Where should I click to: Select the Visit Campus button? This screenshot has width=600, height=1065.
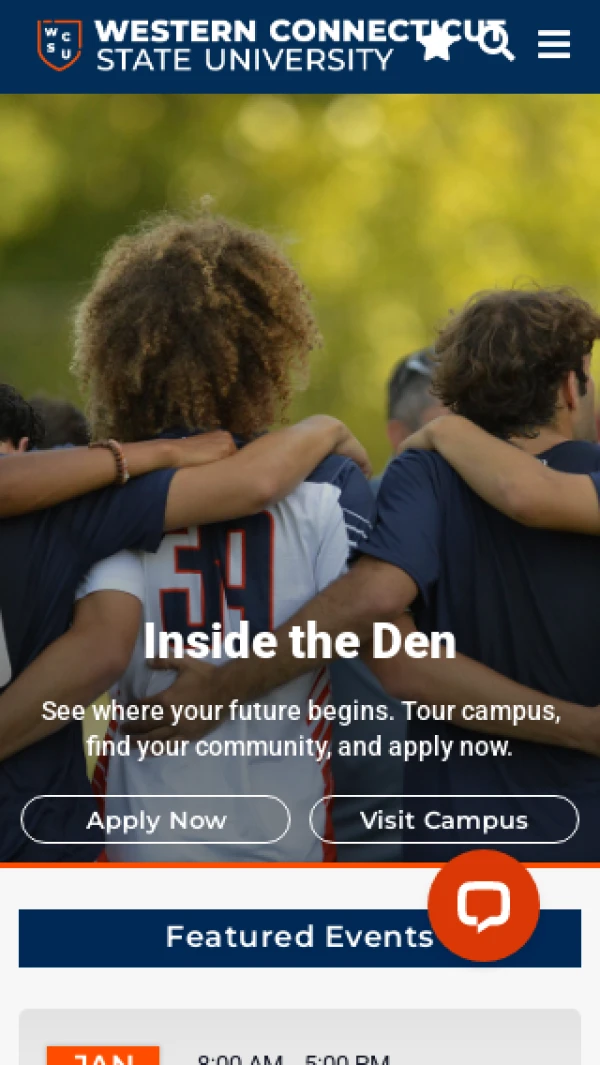click(444, 820)
